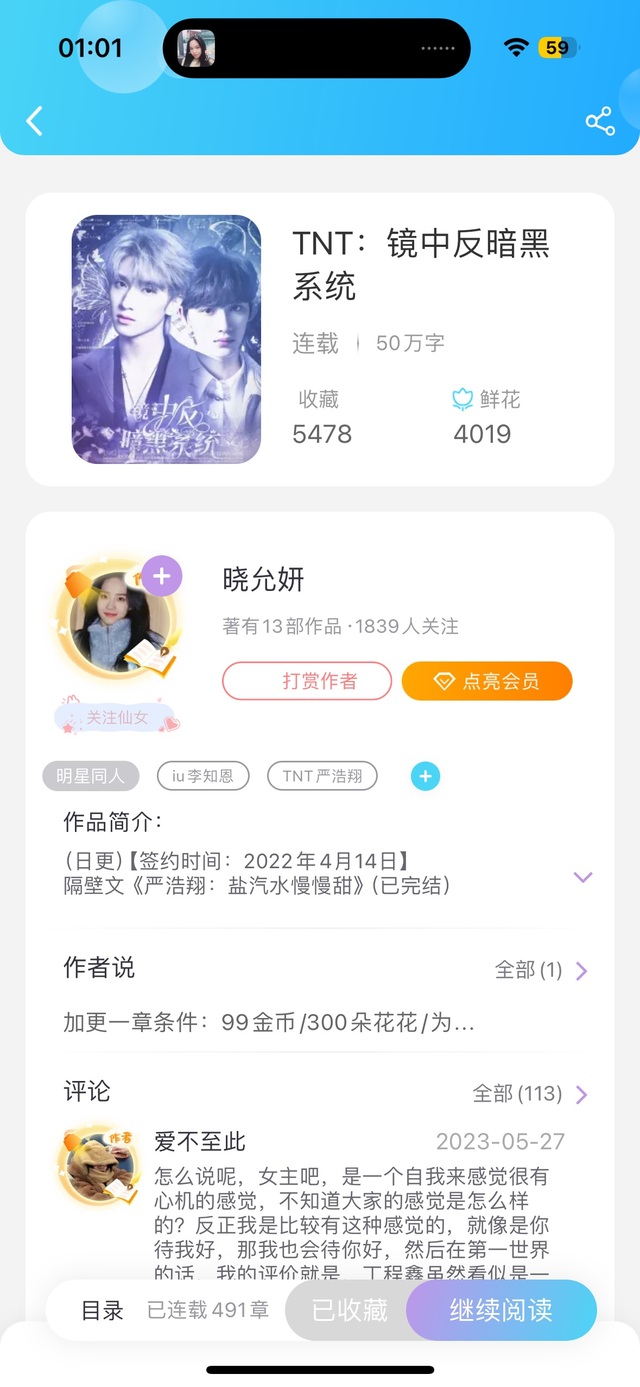Screen dimensions: 640x1387
Task: Tap 继续阅读 to continue reading
Action: [501, 1310]
